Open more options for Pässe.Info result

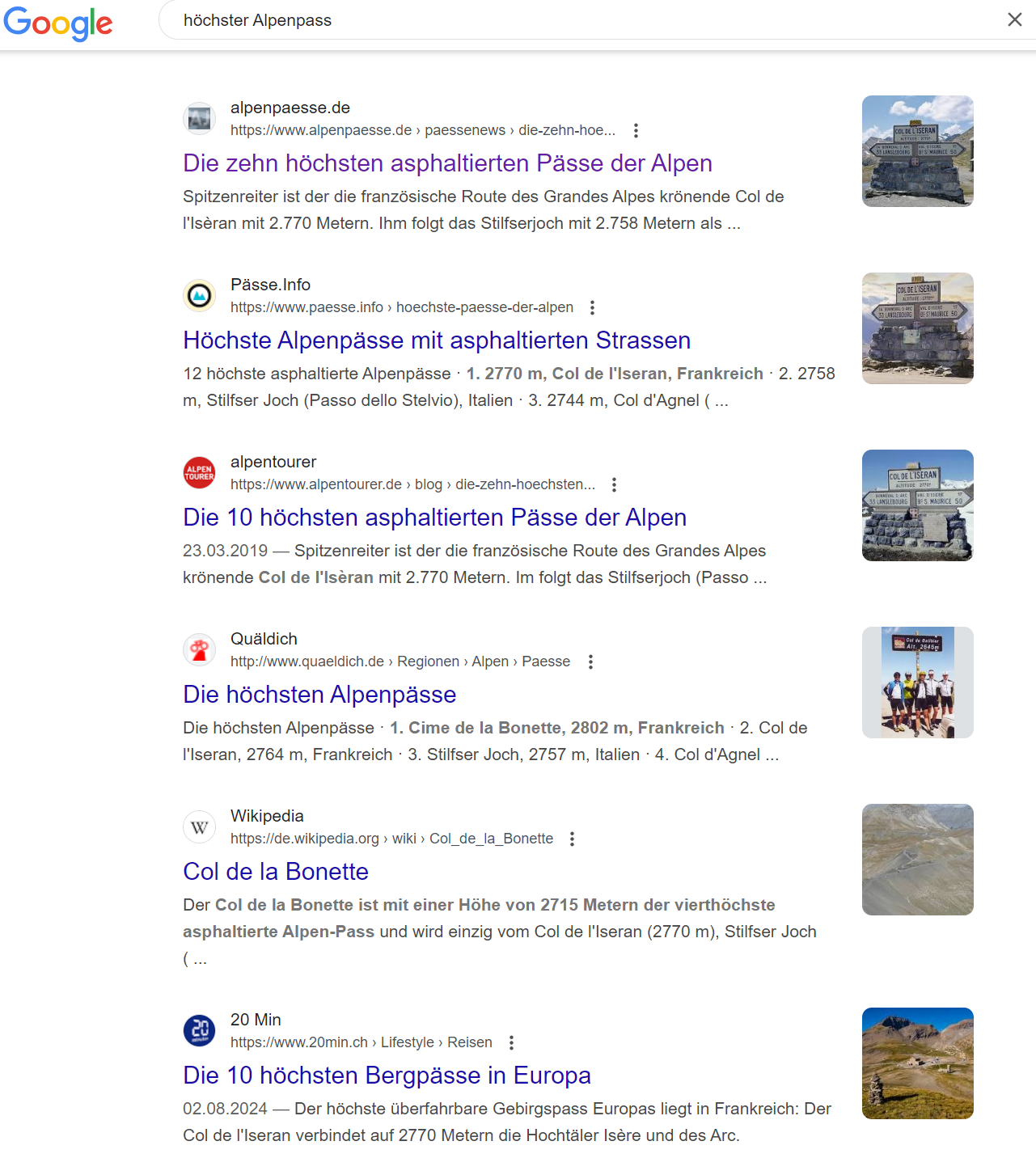(592, 307)
